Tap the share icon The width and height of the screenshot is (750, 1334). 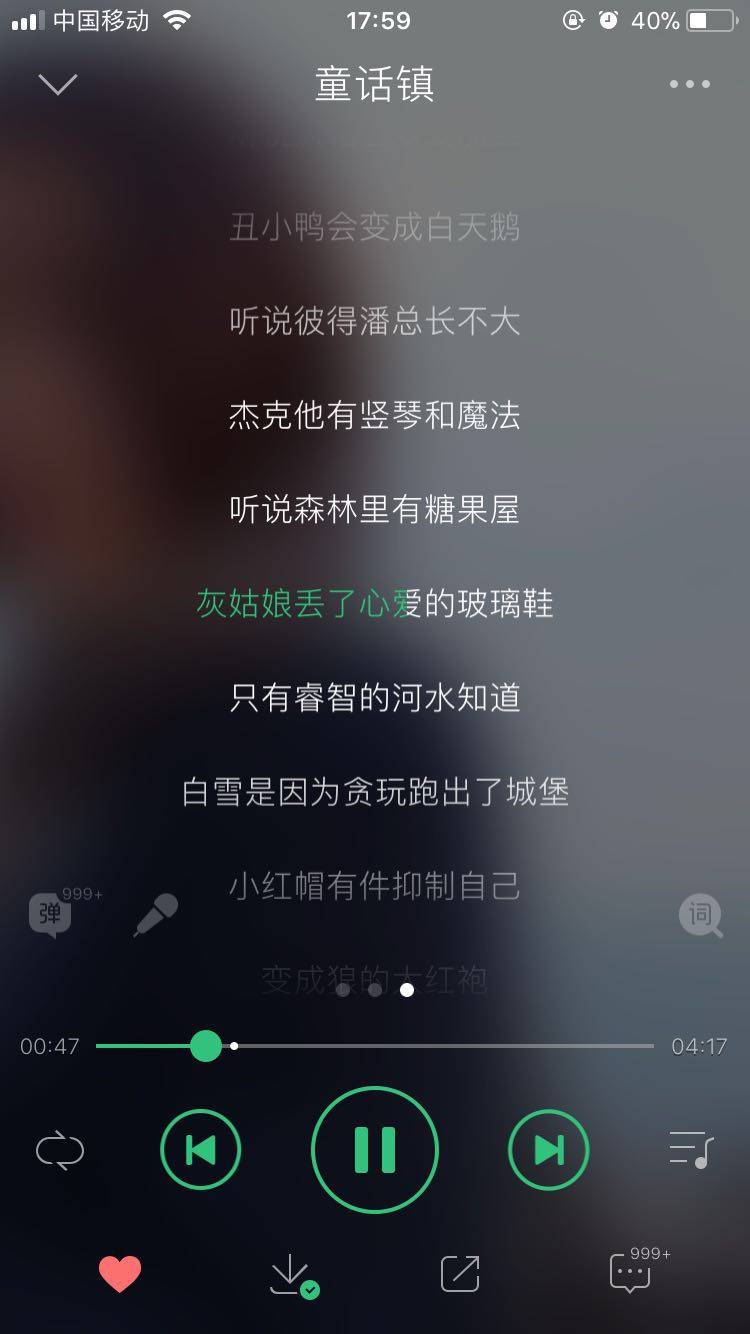459,1272
